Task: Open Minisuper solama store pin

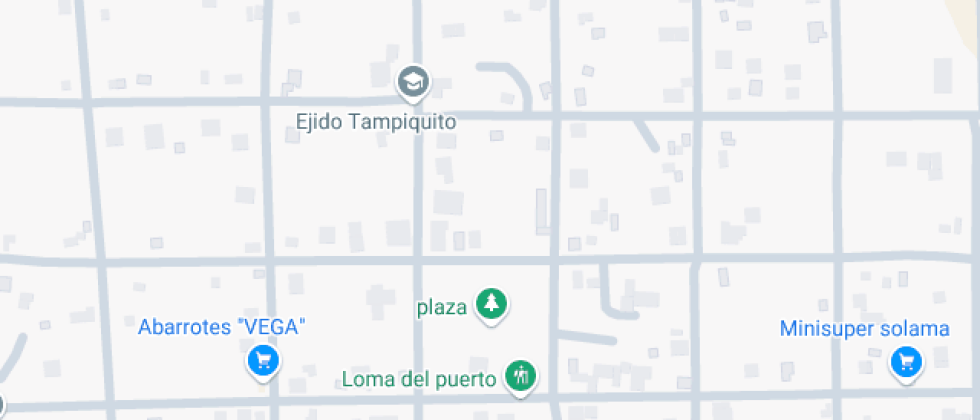Action: [906, 361]
